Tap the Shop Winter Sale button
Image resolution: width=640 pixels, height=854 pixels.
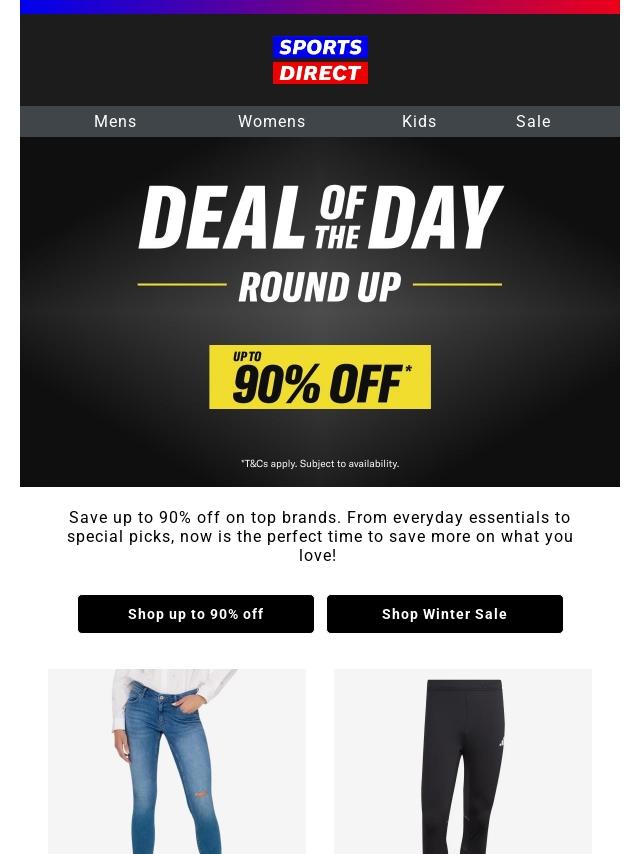pos(444,614)
